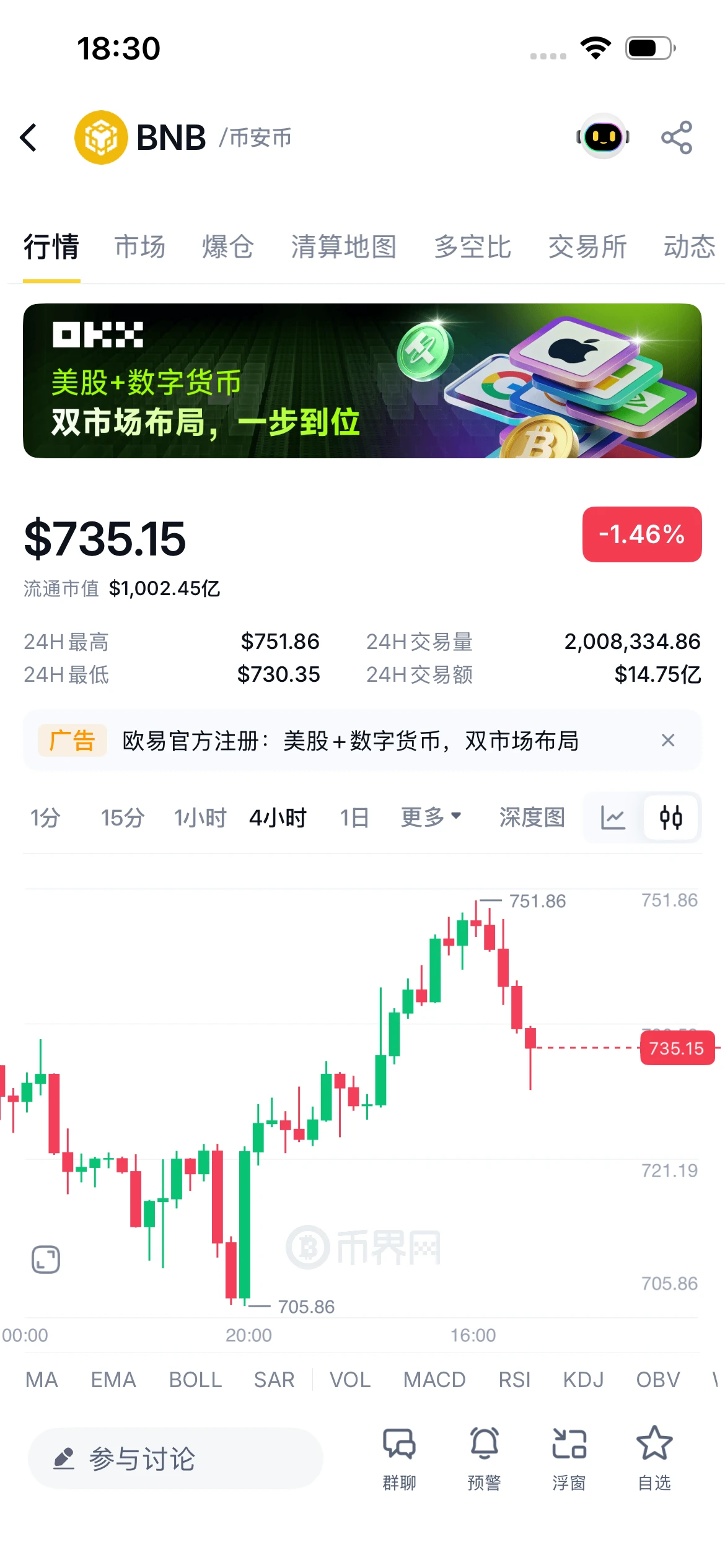Switch to line chart view
This screenshot has width=725, height=1568.
613,817
